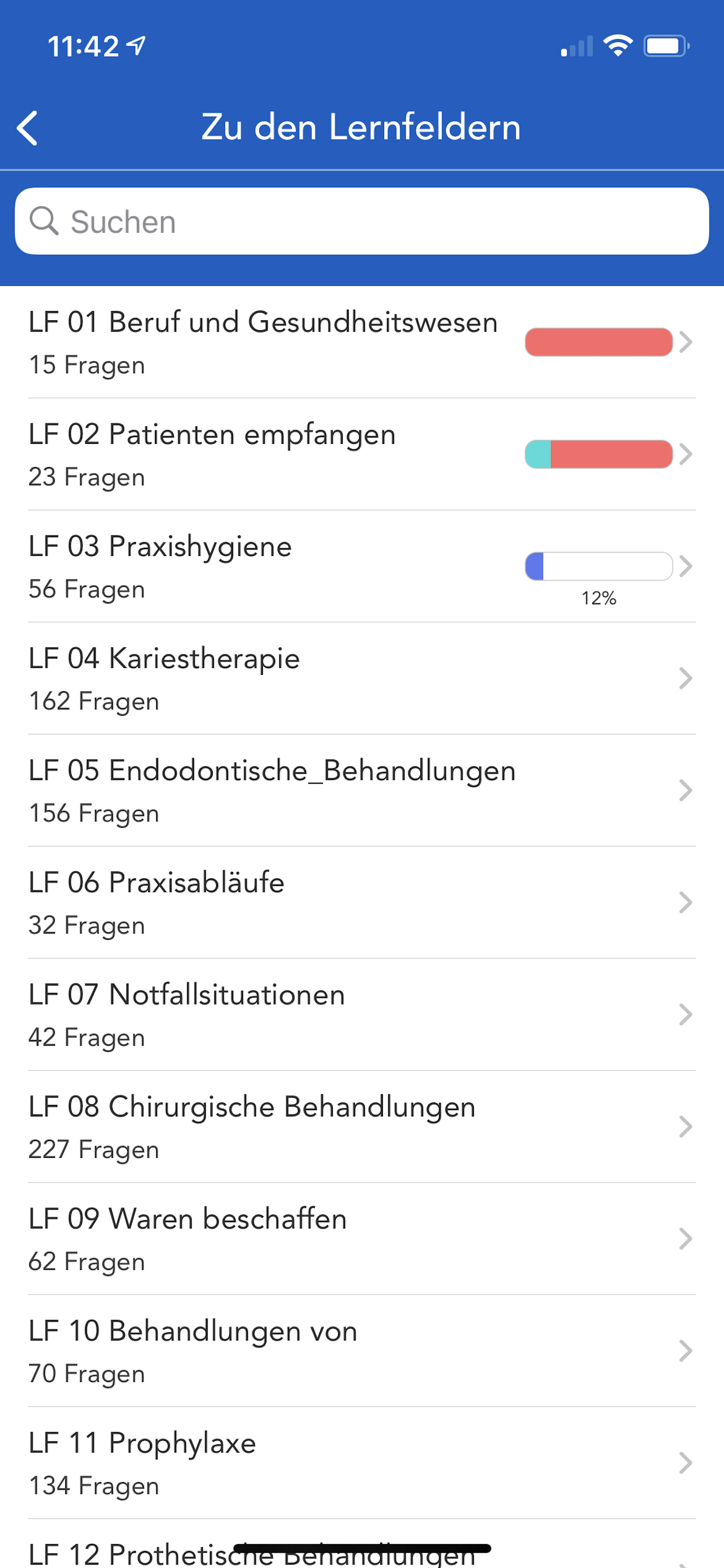Open LF 04 Kariestherapie

coord(362,678)
